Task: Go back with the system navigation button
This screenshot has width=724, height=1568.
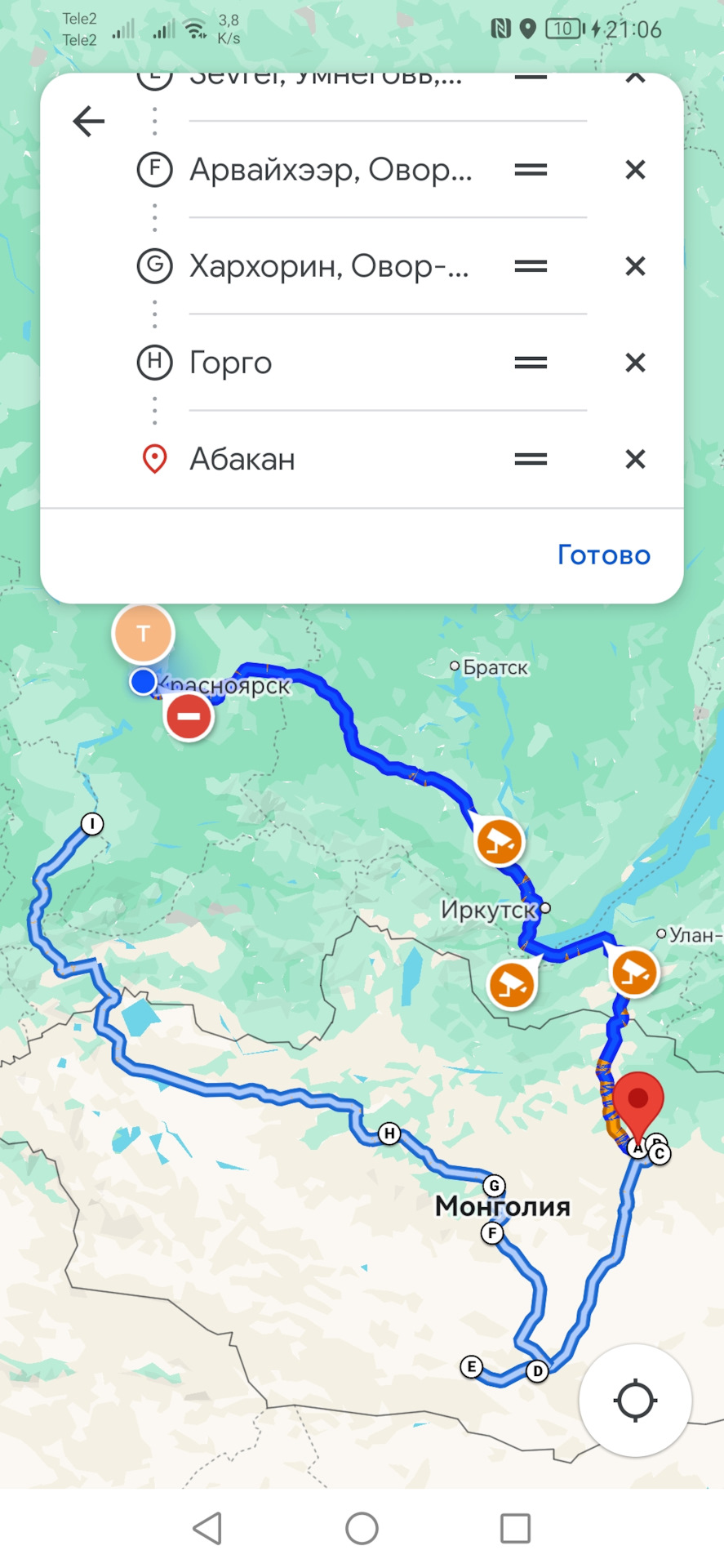Action: coord(208,1528)
